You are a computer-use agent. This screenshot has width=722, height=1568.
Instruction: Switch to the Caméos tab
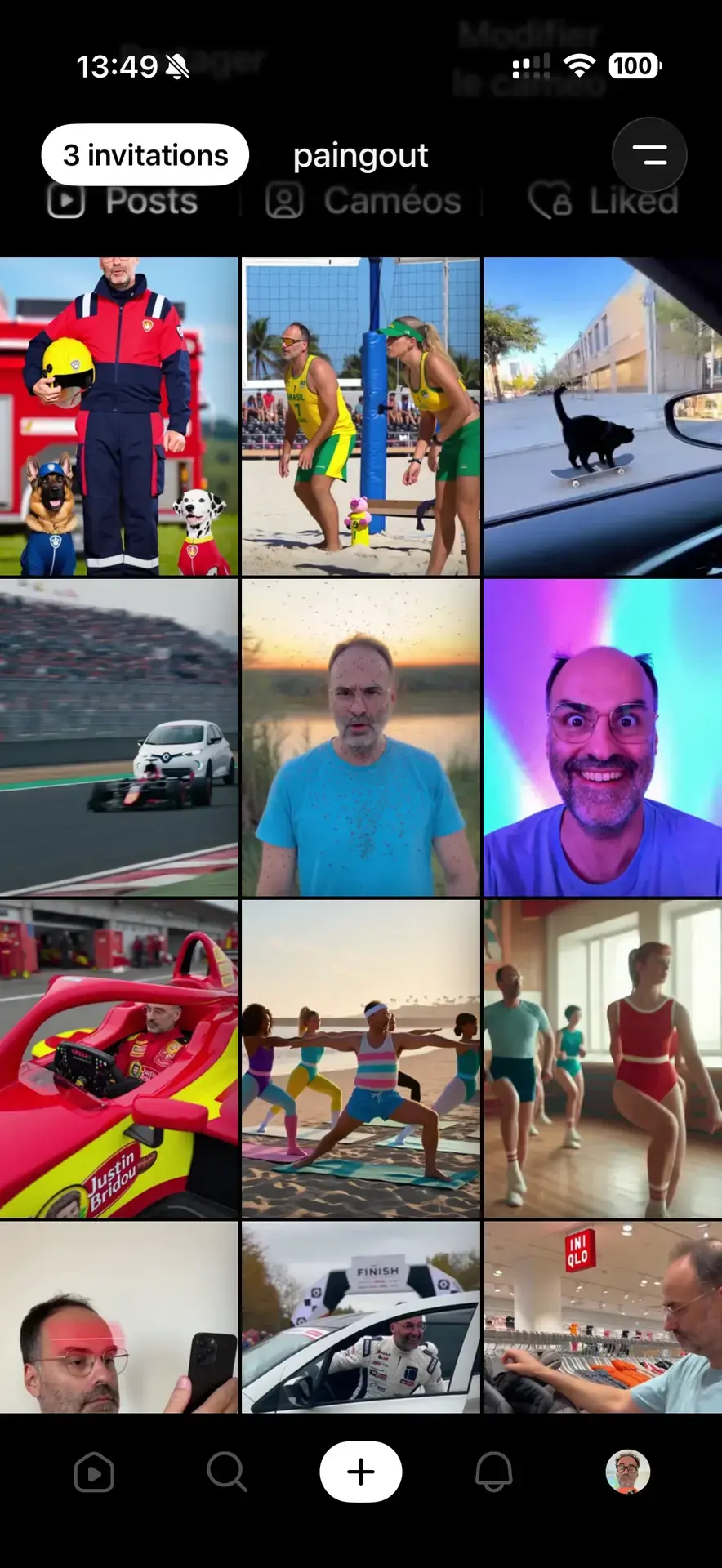(364, 202)
